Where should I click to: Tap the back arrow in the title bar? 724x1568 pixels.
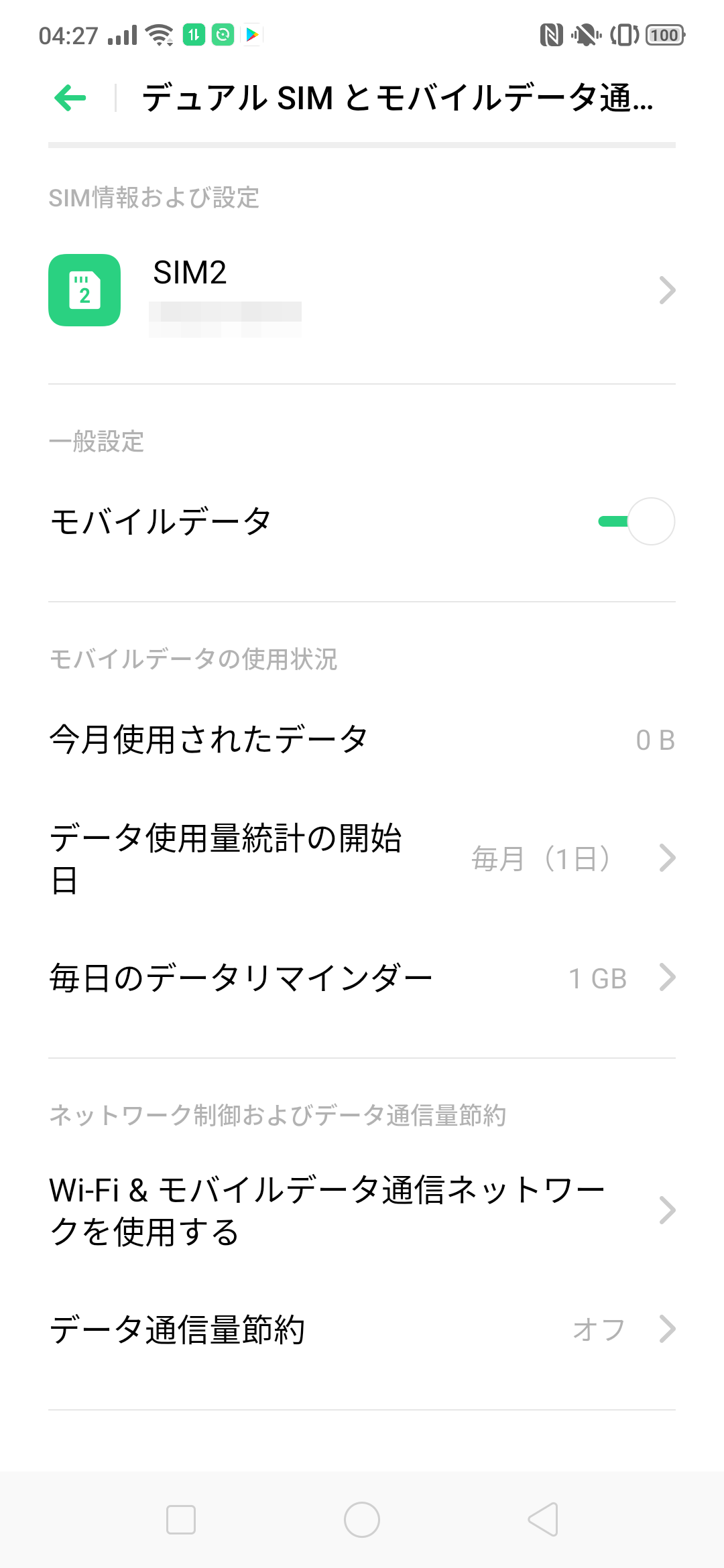(69, 98)
